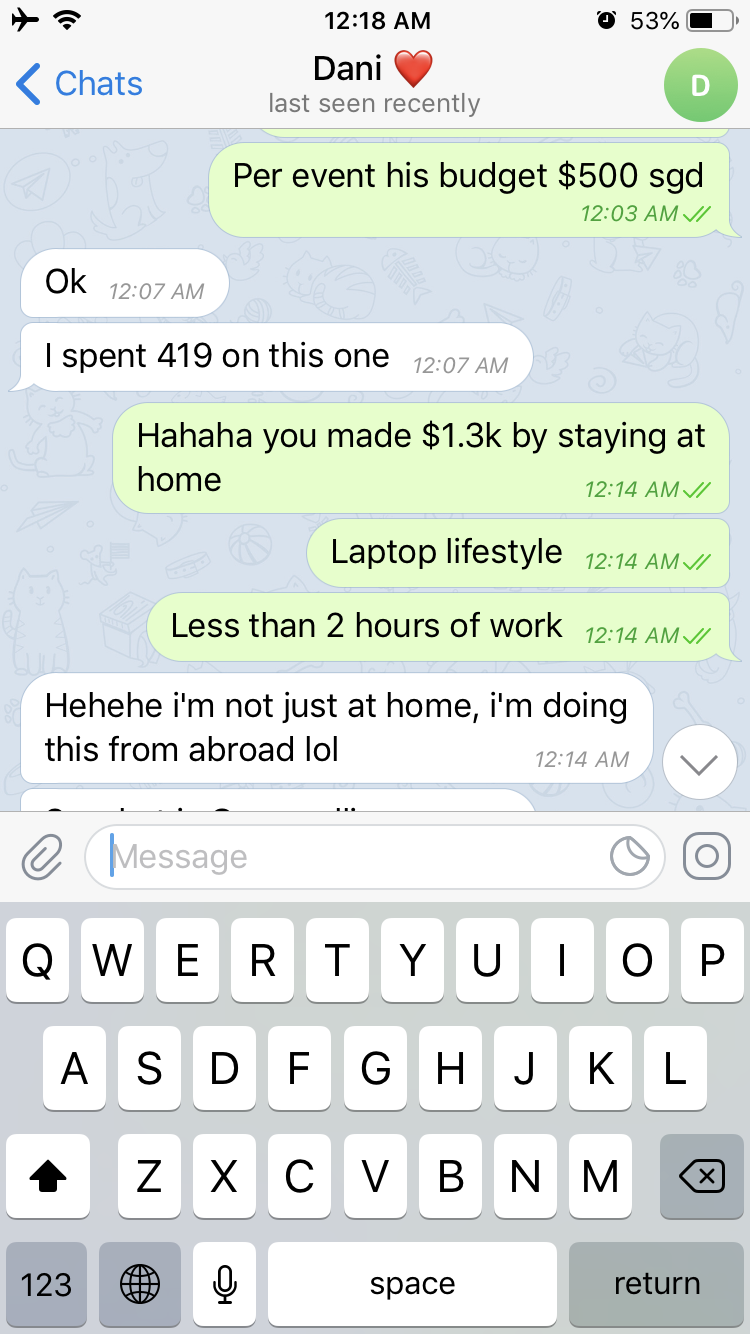Open Dani's chat info from the title
Viewport: 750px width, 1334px height.
tap(374, 83)
